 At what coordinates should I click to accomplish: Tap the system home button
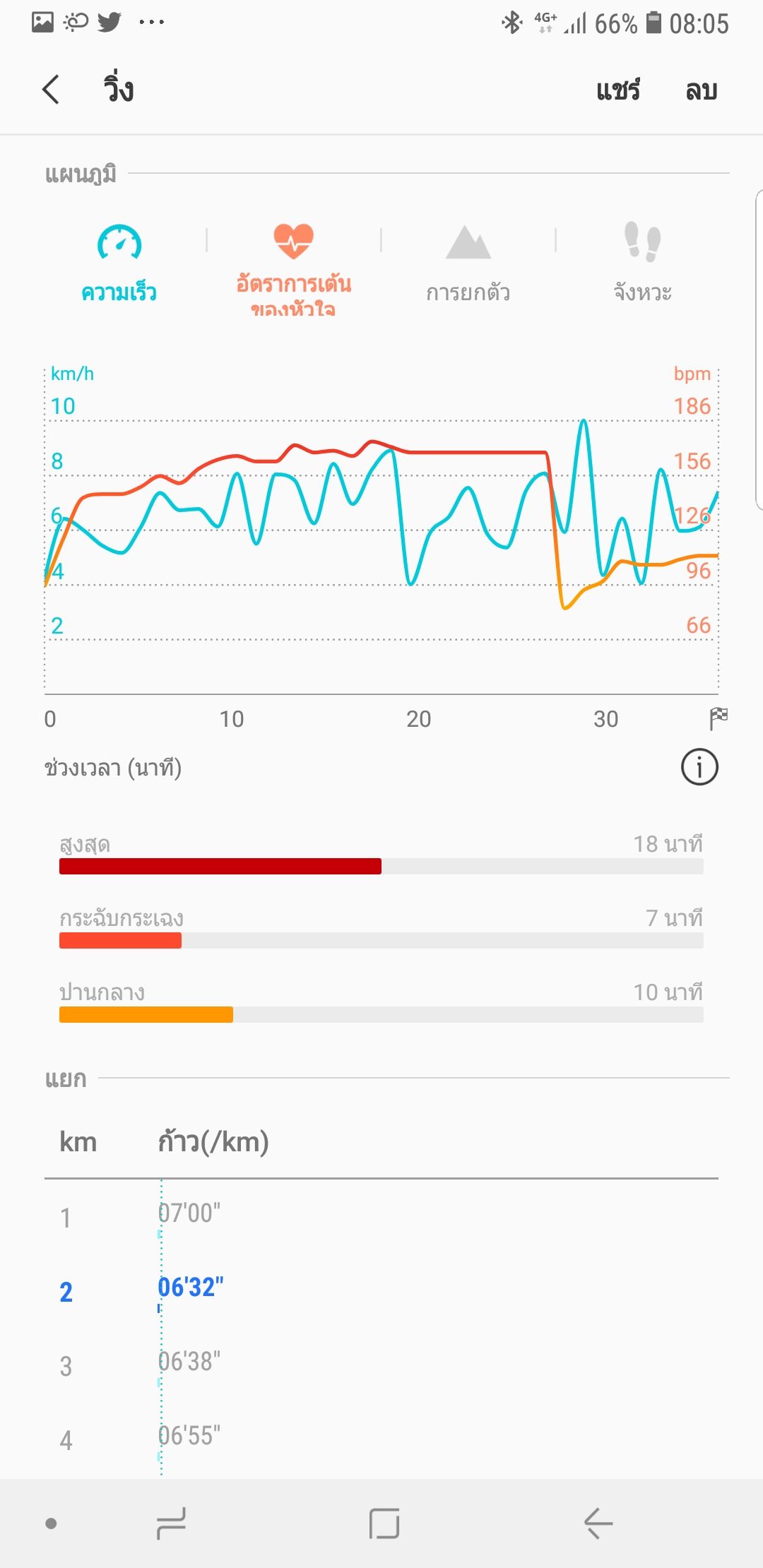(x=384, y=1524)
